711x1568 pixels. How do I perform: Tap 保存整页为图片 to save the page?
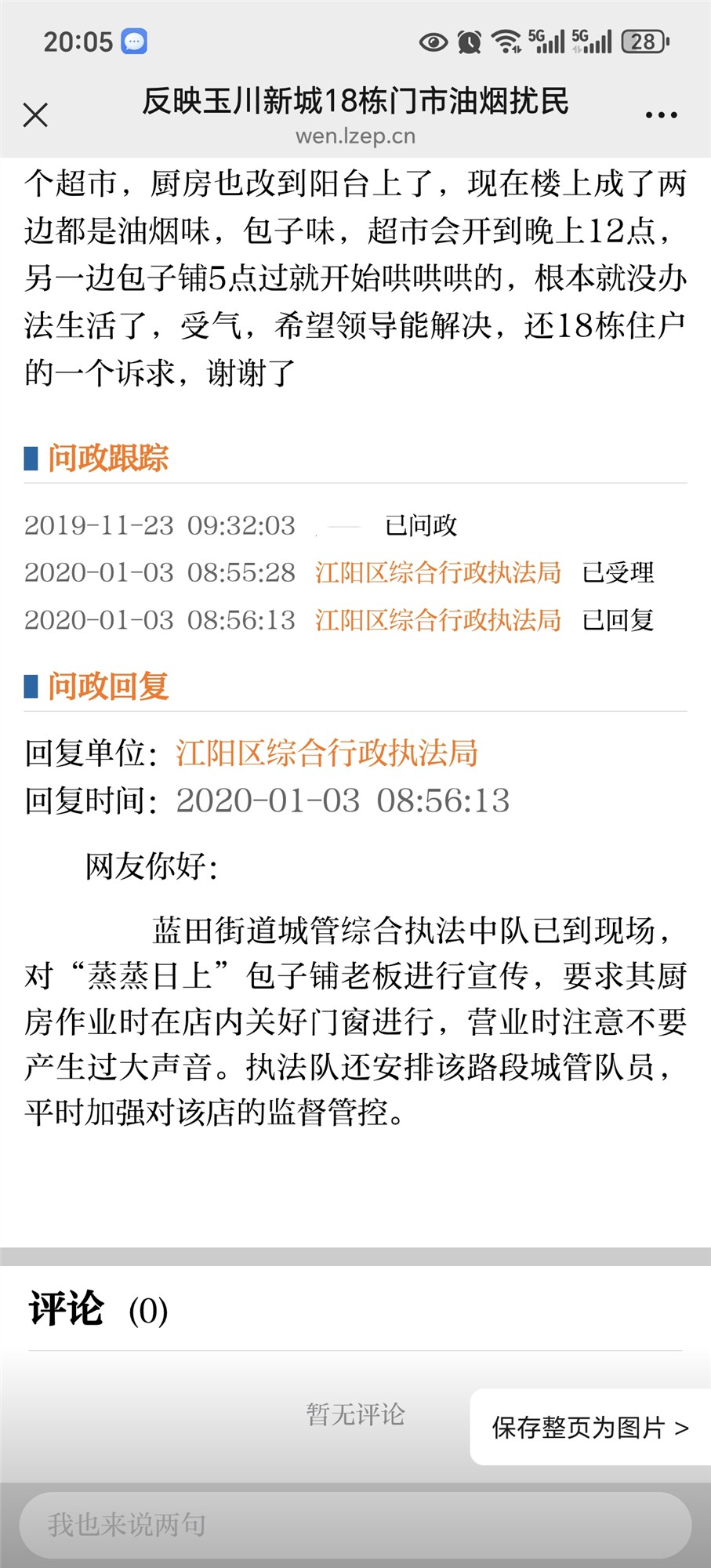pos(589,1427)
